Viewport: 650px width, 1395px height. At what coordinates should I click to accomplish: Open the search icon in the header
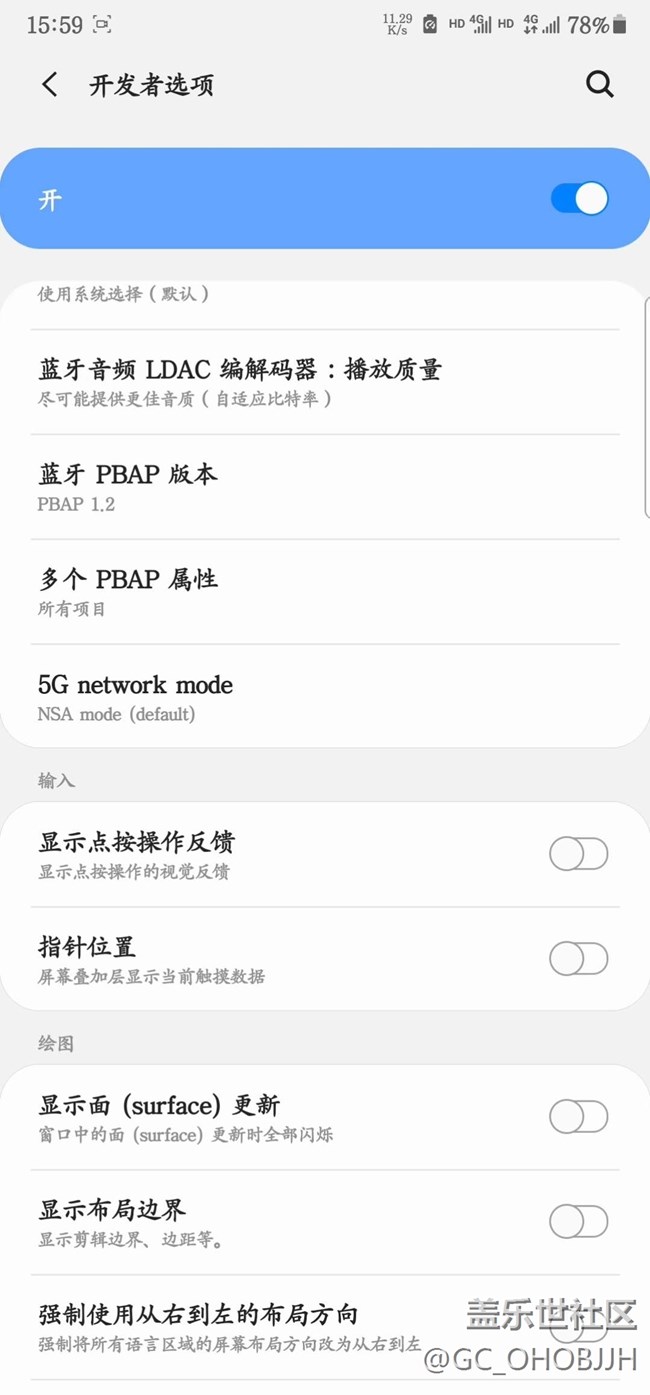click(x=599, y=85)
